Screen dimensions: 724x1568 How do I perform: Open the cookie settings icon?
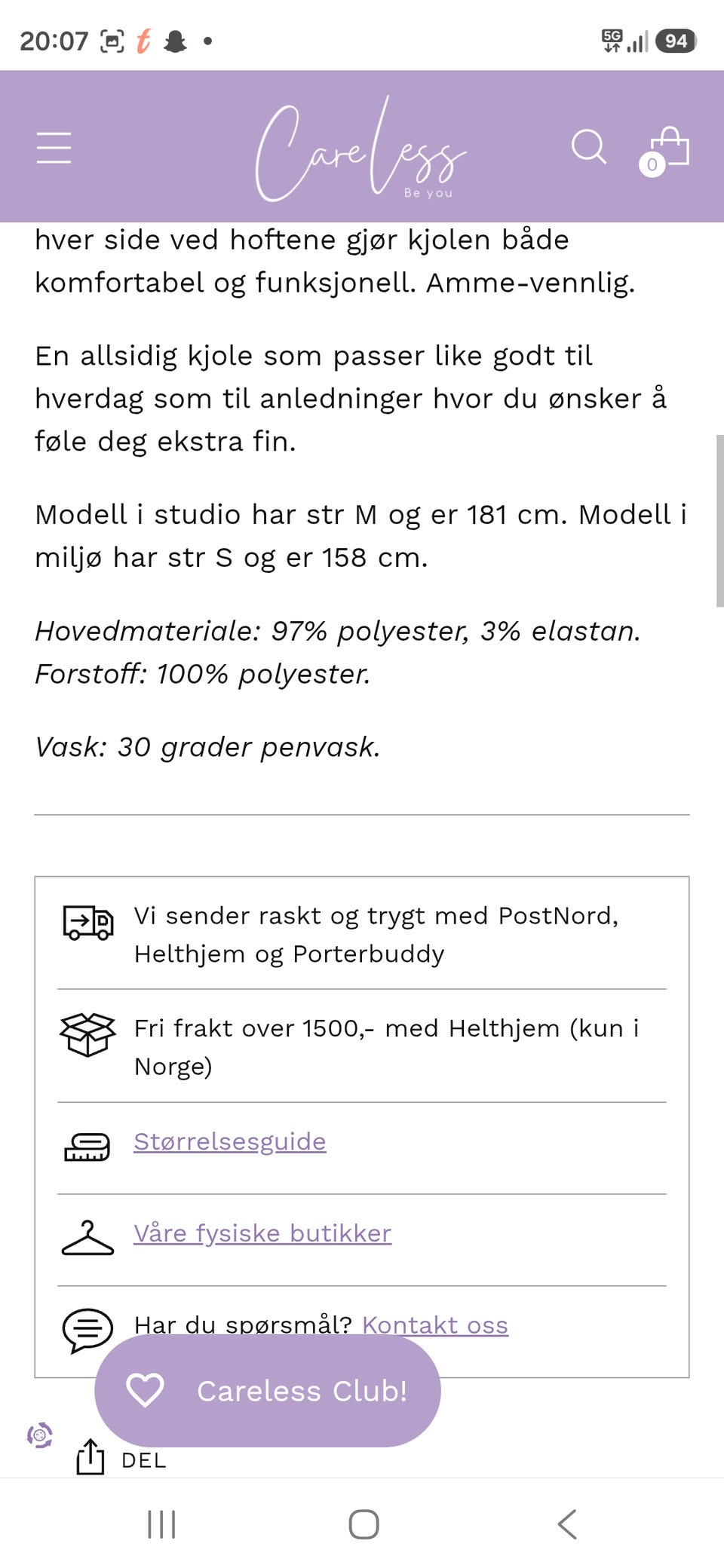pyautogui.click(x=39, y=1435)
